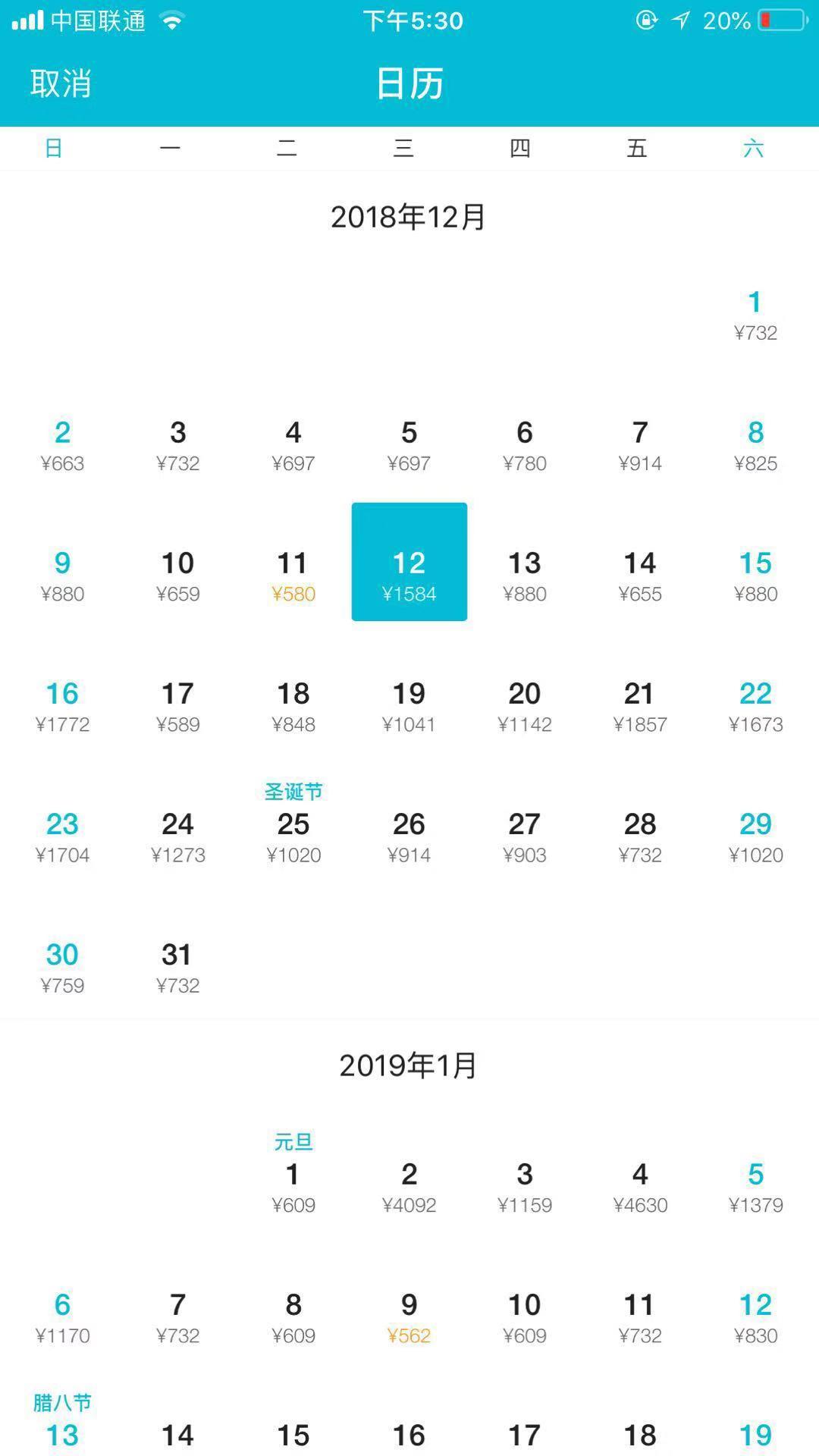Viewport: 819px width, 1456px height.
Task: Pick January 9 with lowest price ¥562
Action: (409, 1317)
